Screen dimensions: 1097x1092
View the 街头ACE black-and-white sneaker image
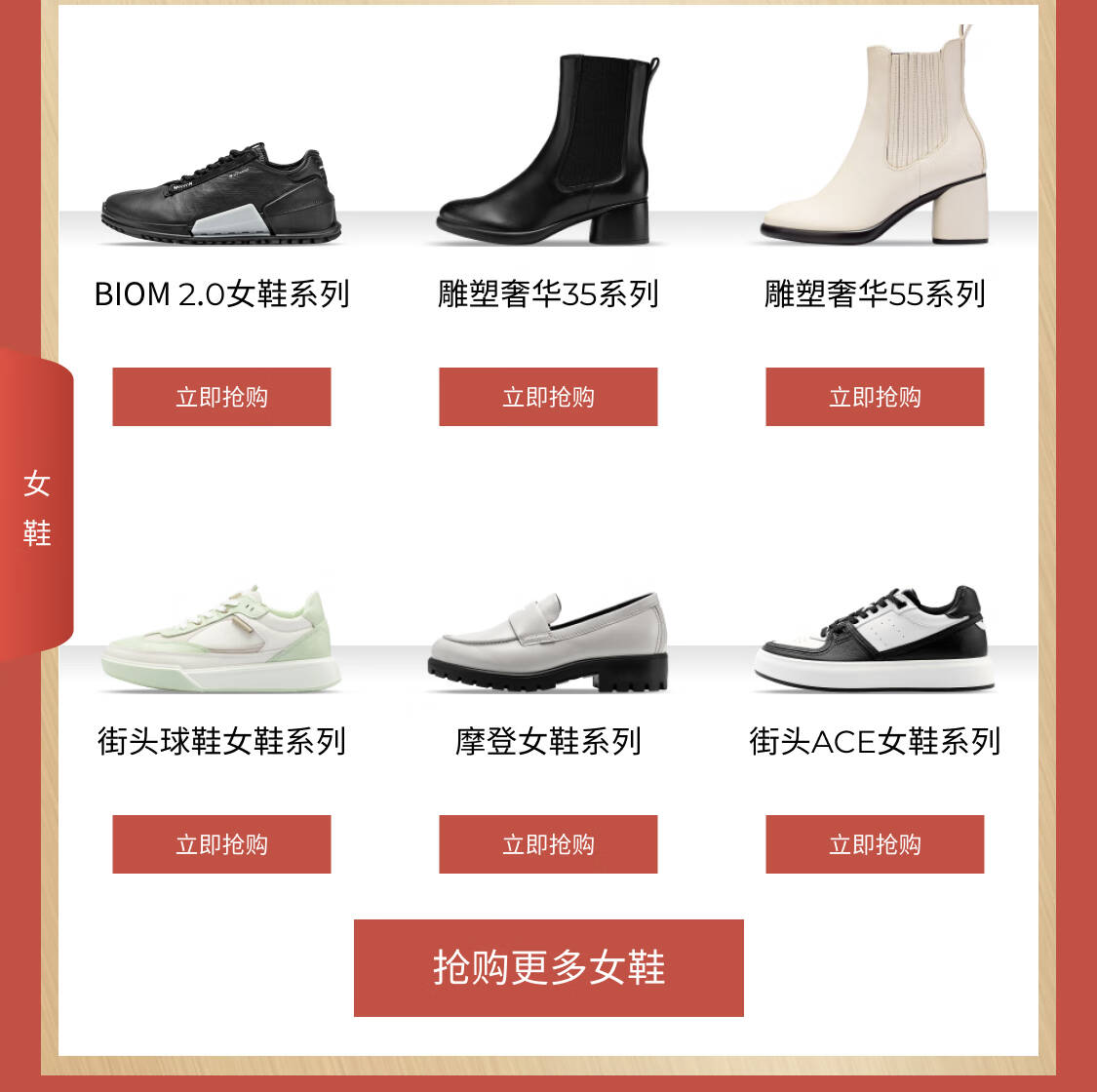click(875, 641)
